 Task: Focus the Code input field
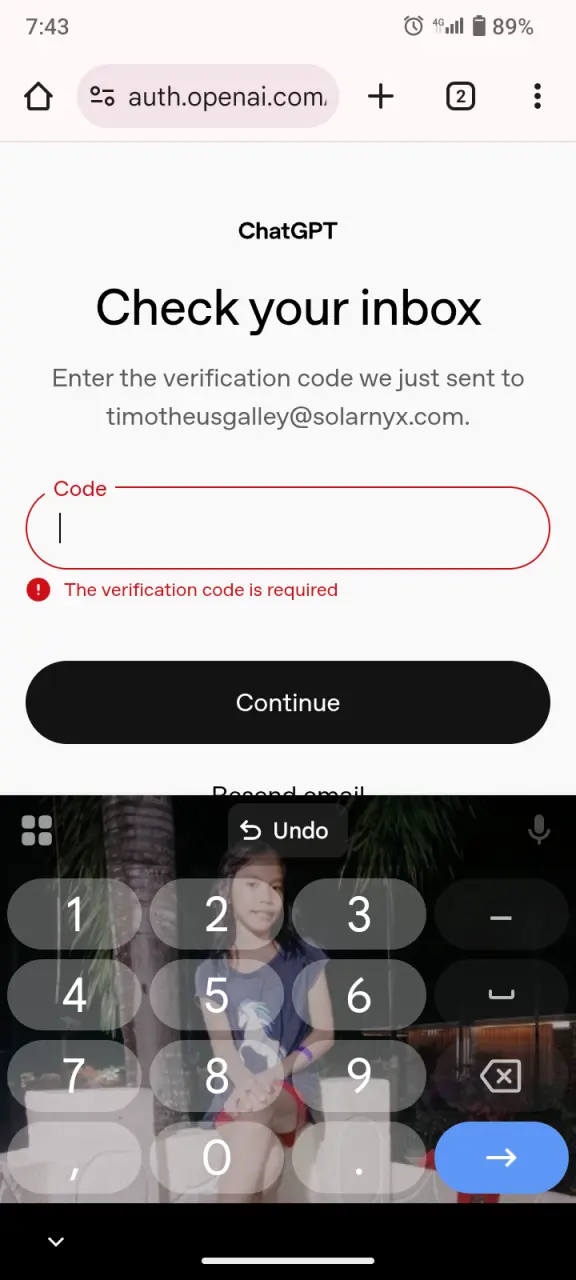click(288, 528)
